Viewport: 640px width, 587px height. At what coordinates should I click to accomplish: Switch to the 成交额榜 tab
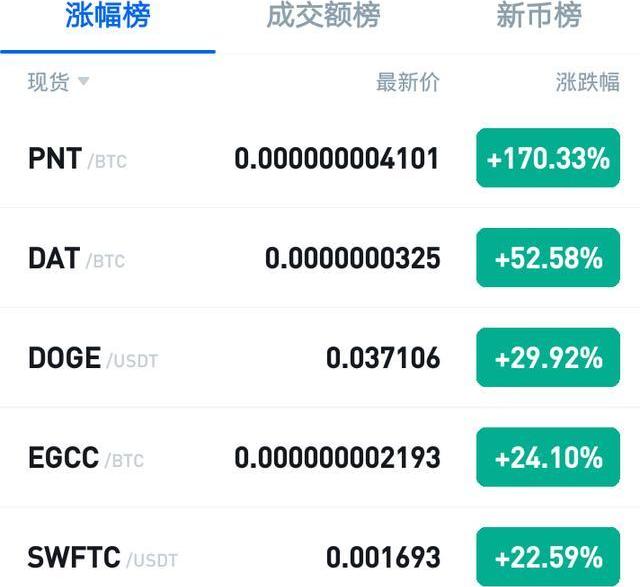pos(323,17)
